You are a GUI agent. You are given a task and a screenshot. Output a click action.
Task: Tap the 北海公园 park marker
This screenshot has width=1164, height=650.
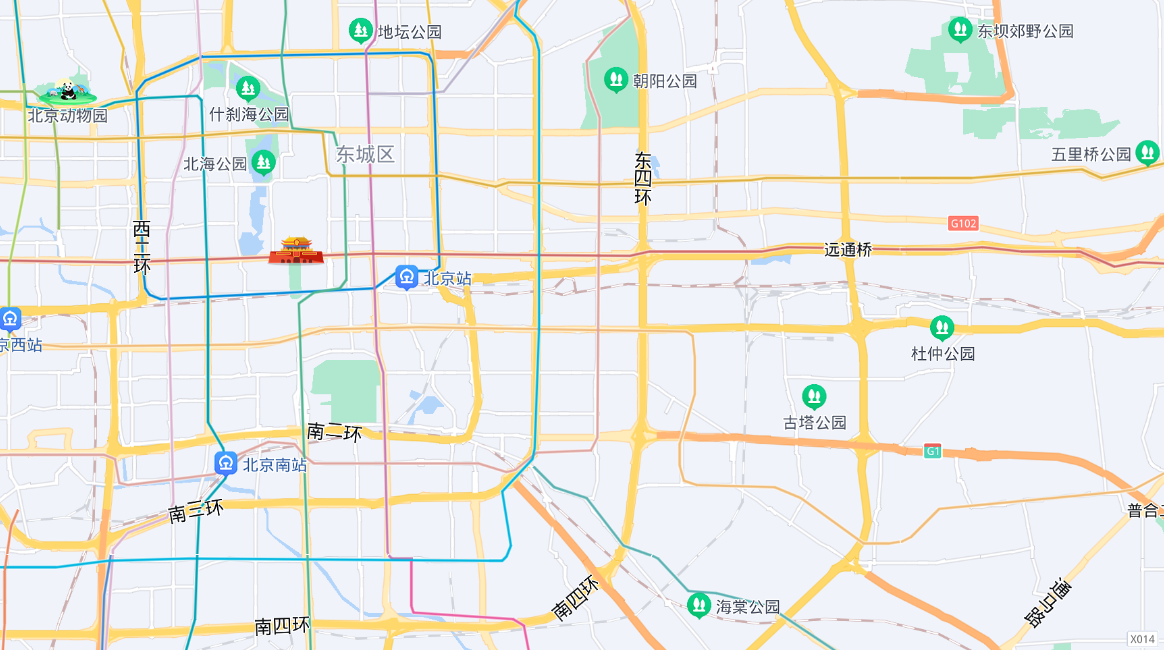[x=263, y=162]
